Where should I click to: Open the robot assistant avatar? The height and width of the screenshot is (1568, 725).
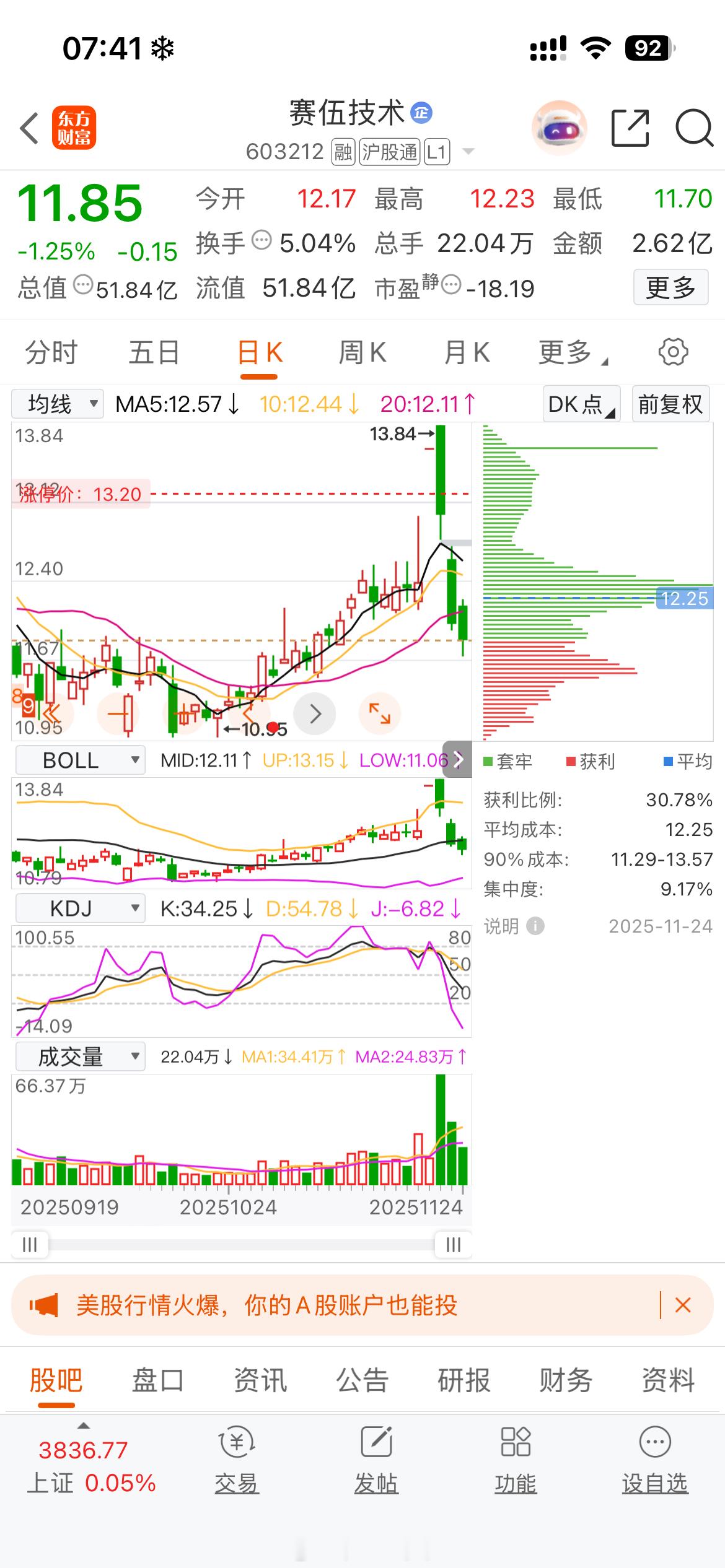tap(559, 128)
